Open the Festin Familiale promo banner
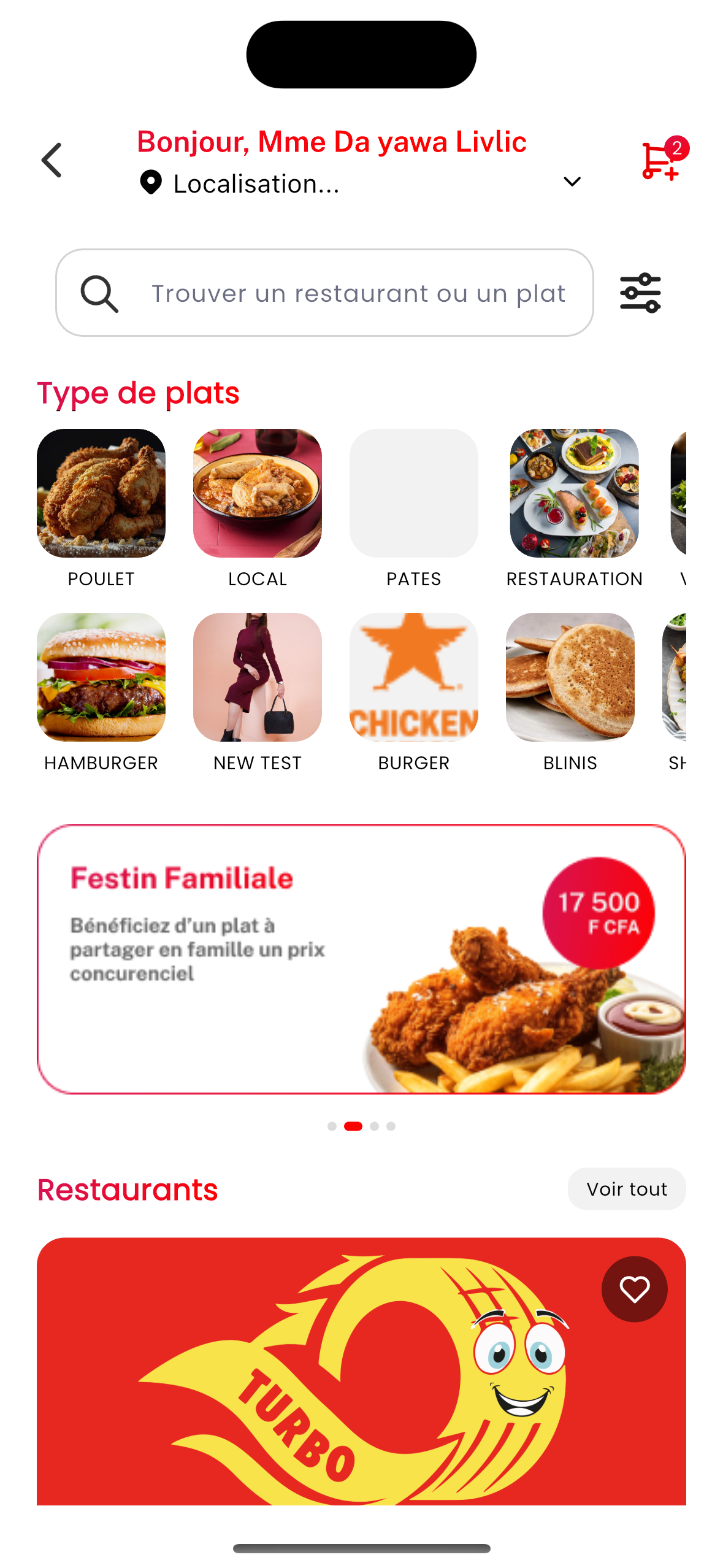 coord(361,959)
